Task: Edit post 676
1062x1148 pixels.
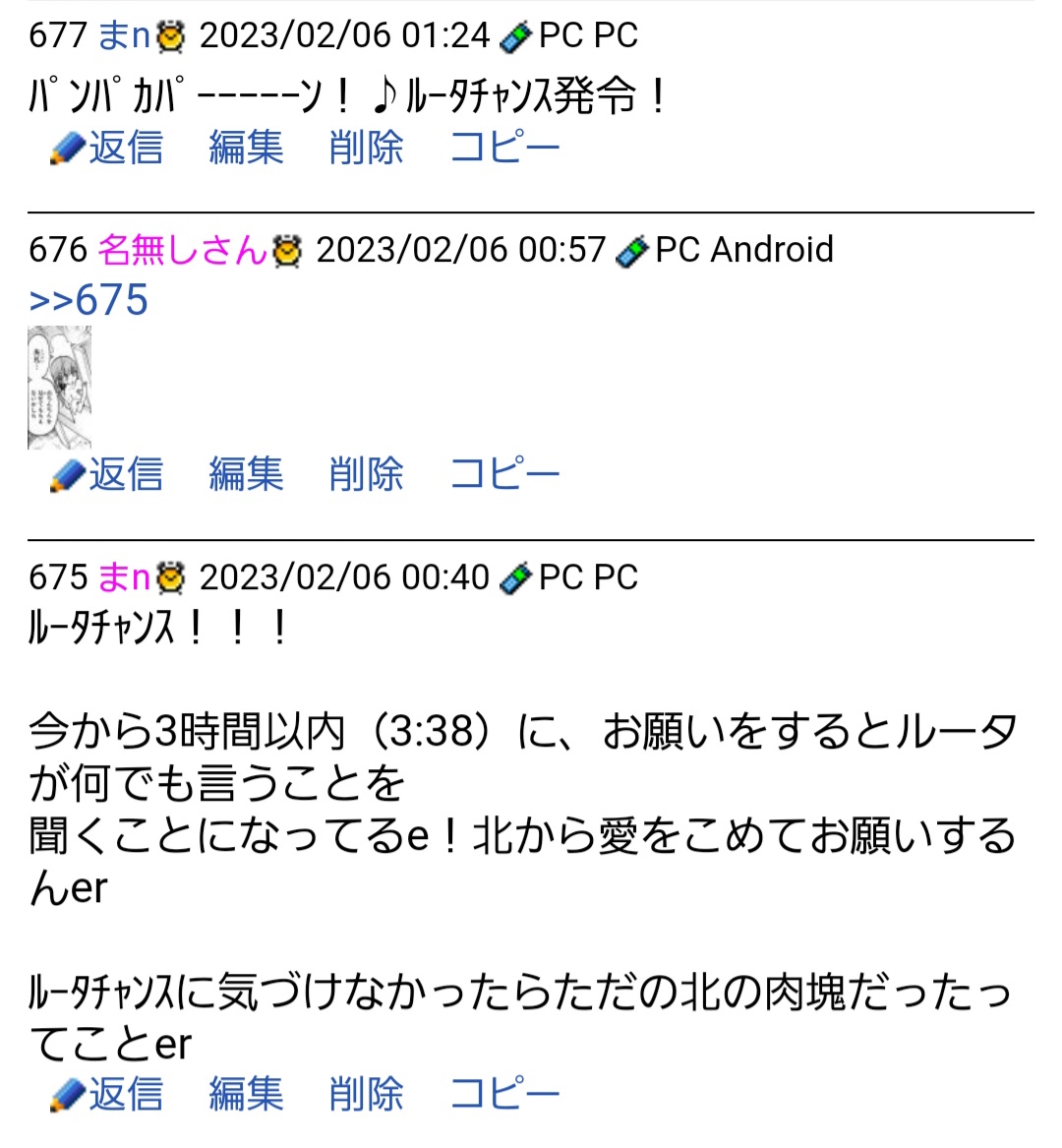Action: [246, 474]
